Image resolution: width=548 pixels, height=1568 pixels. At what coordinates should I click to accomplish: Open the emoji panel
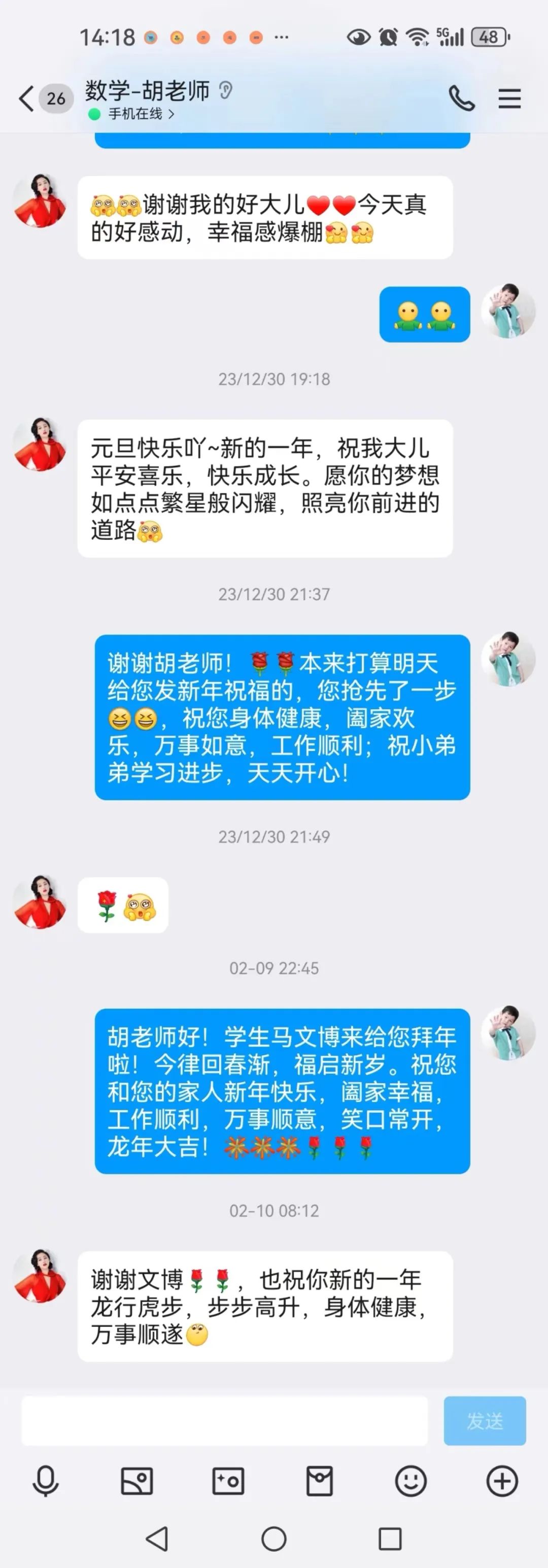(411, 1480)
